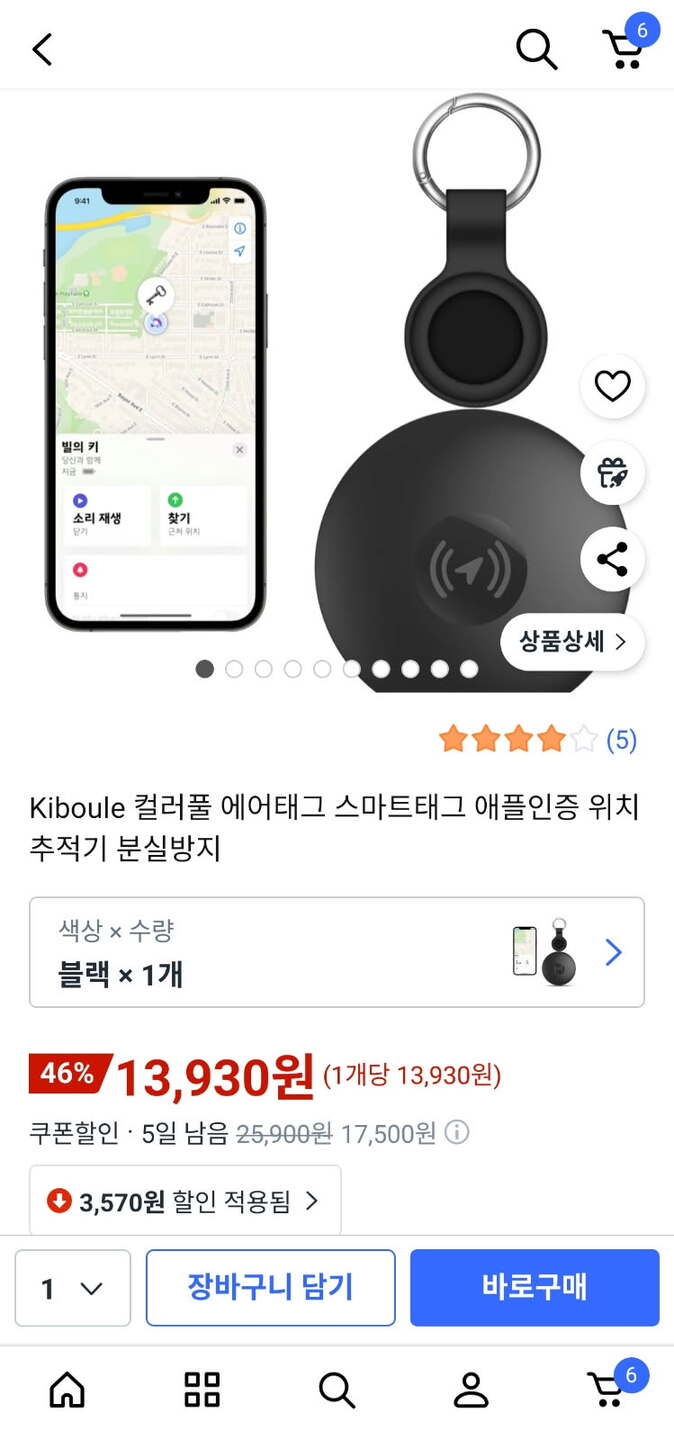Open the 색상 × 수량 option selector
The width and height of the screenshot is (674, 1440).
[x=337, y=952]
